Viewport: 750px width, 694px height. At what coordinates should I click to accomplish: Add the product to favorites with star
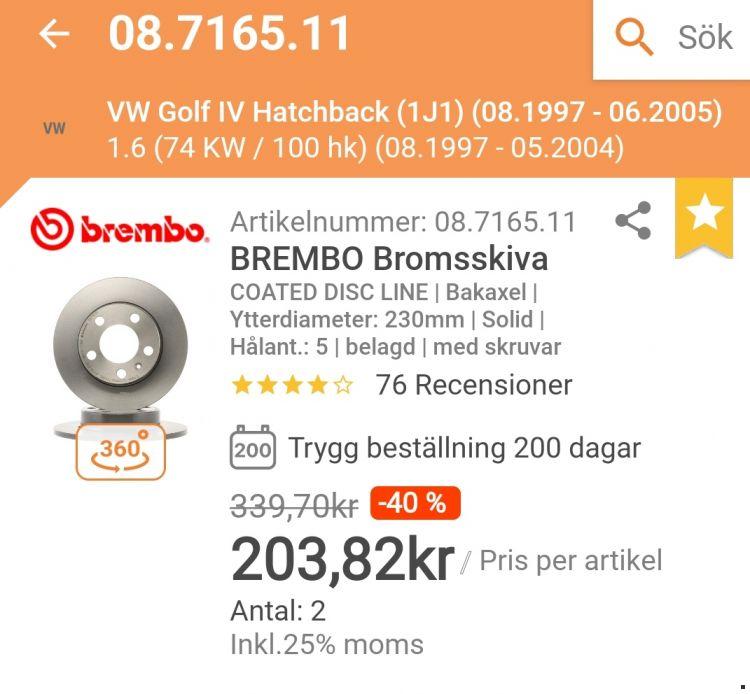706,213
